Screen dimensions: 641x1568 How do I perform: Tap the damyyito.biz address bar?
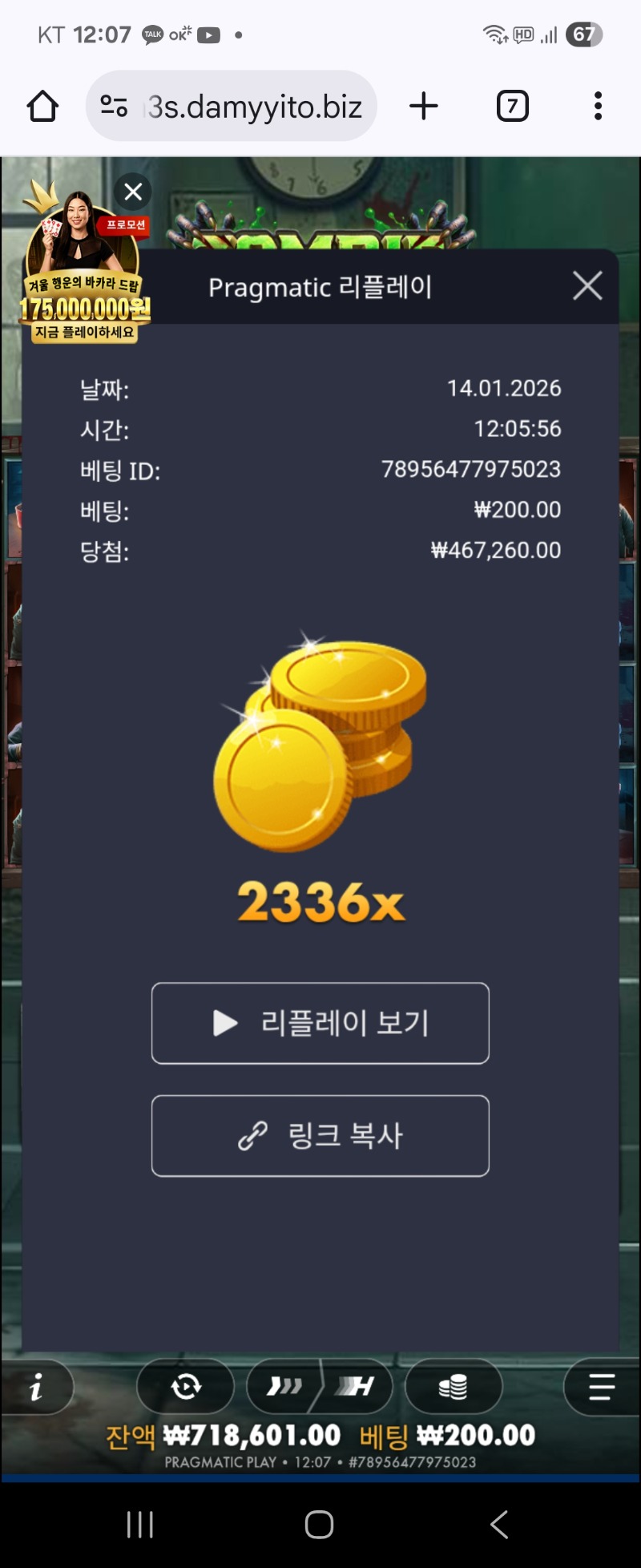(232, 106)
